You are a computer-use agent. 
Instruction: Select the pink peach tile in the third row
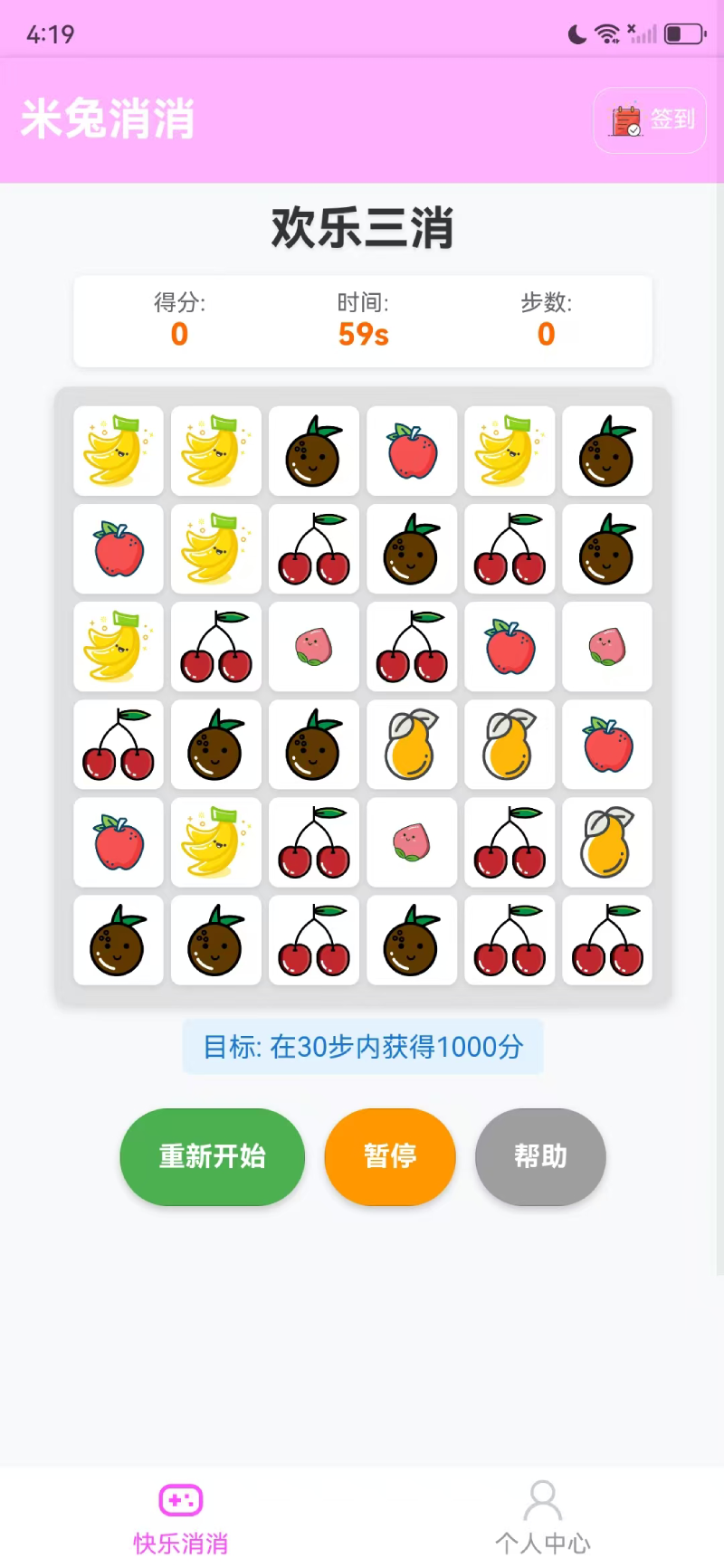pyautogui.click(x=313, y=647)
